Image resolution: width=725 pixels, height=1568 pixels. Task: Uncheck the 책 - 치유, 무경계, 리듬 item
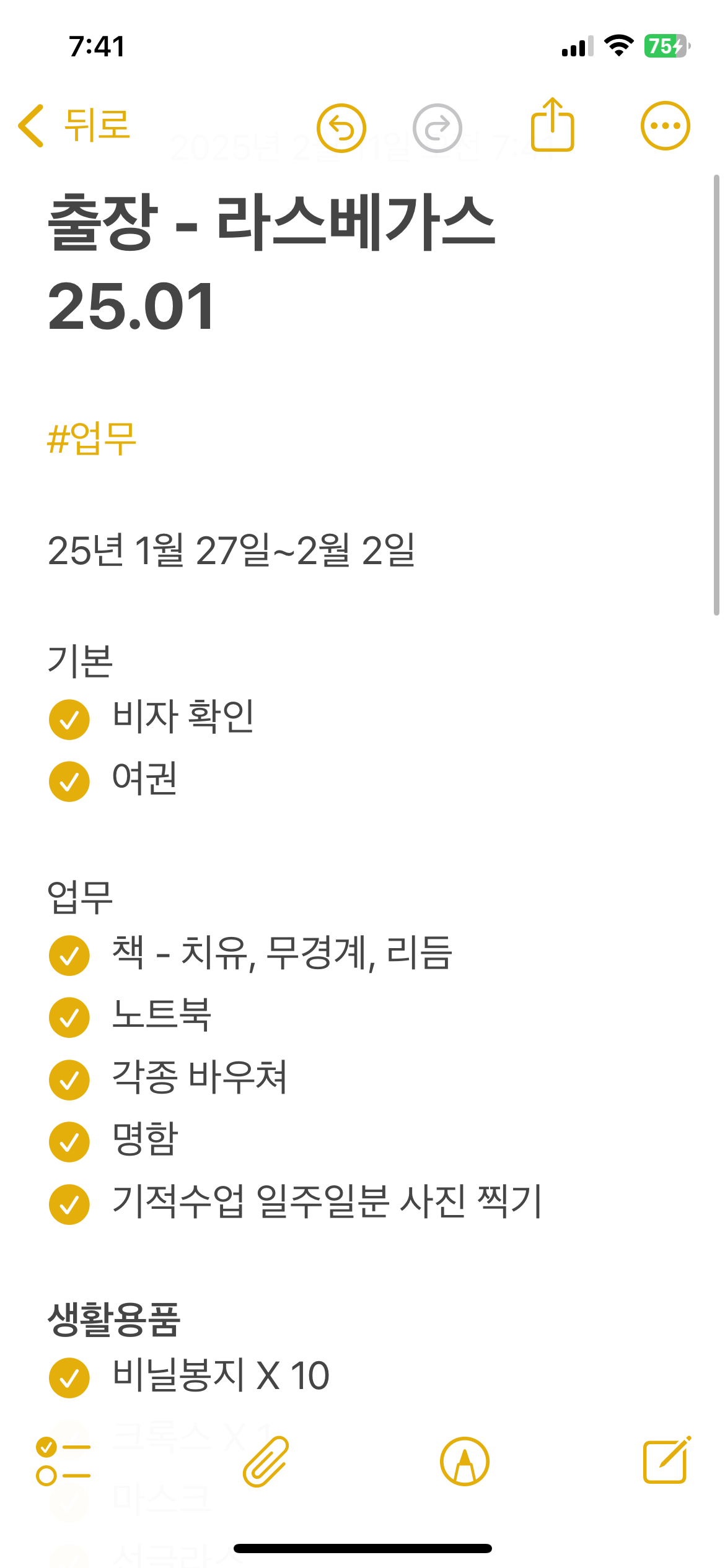69,954
